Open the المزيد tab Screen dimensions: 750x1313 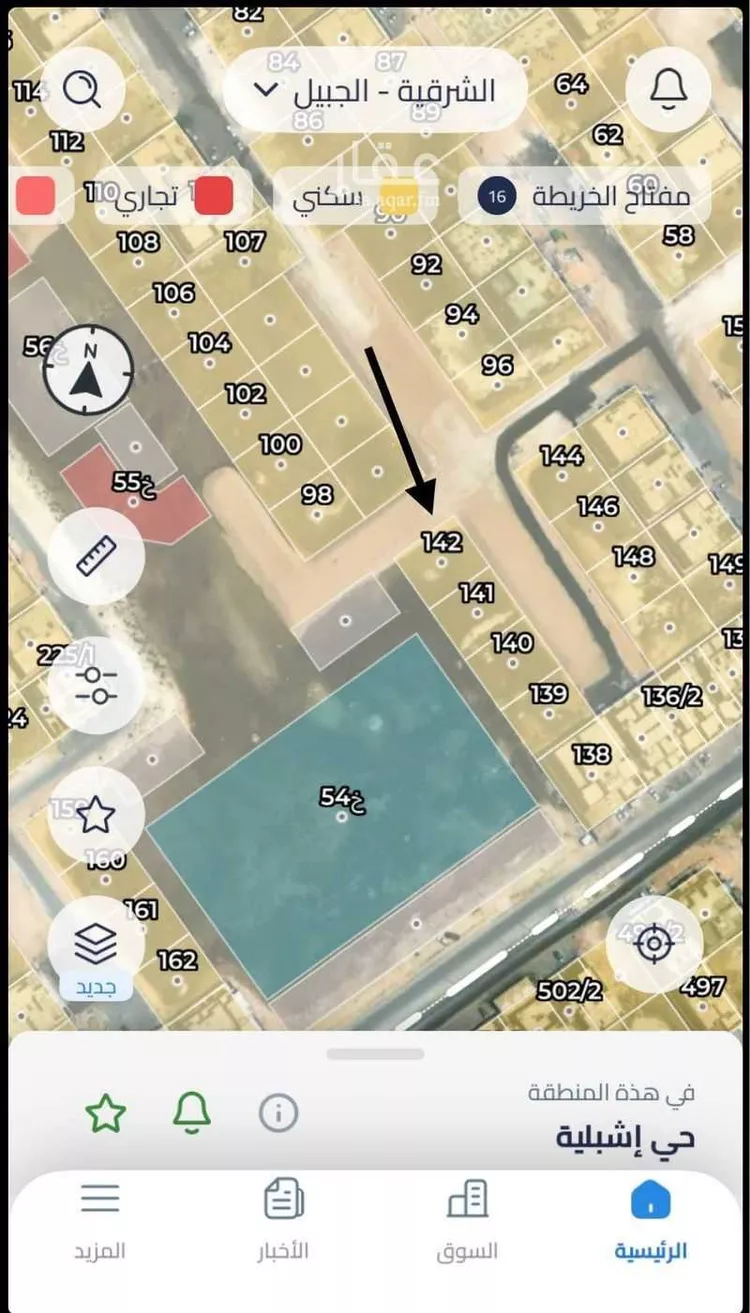click(100, 1220)
